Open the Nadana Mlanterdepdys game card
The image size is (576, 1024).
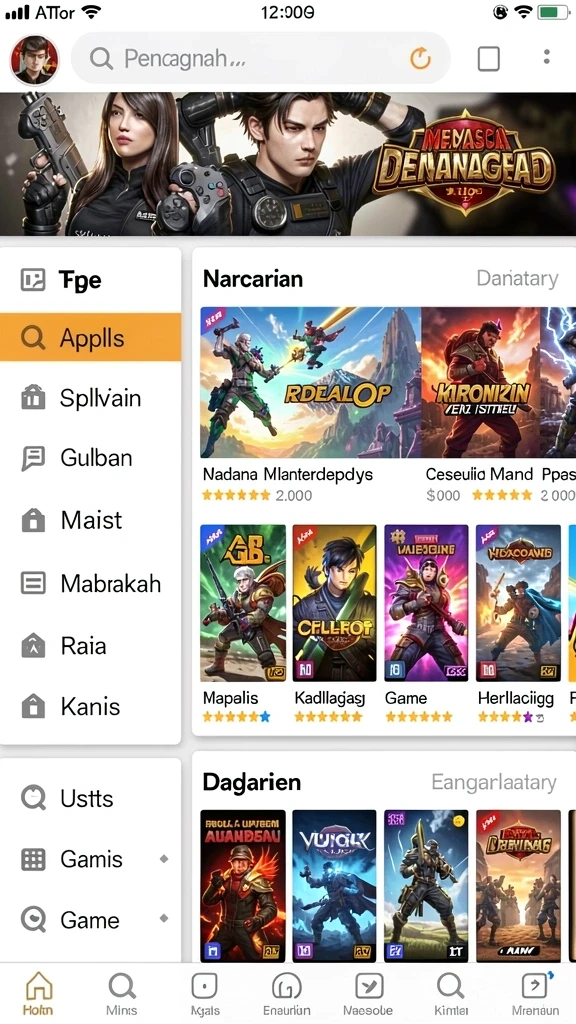[x=310, y=404]
